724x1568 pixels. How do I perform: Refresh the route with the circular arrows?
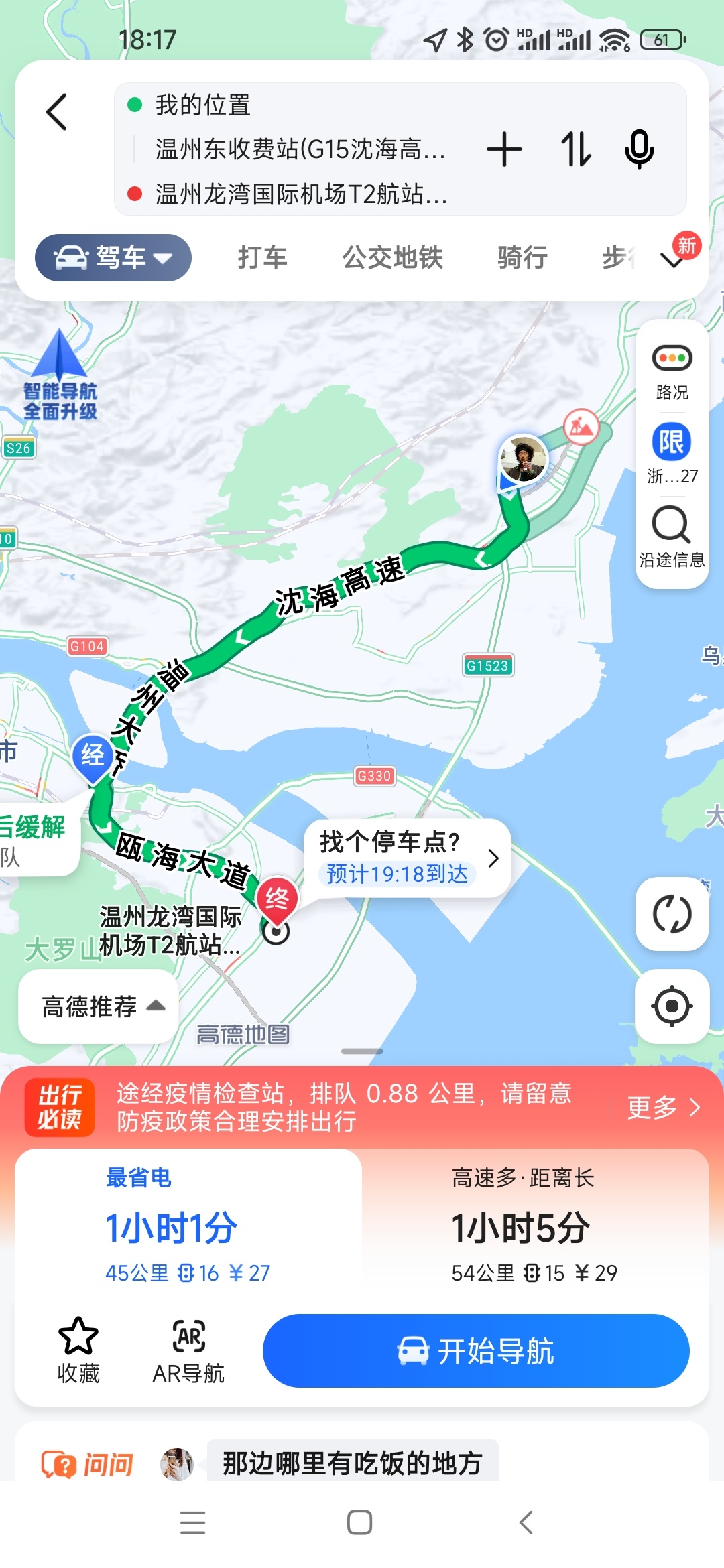click(672, 914)
